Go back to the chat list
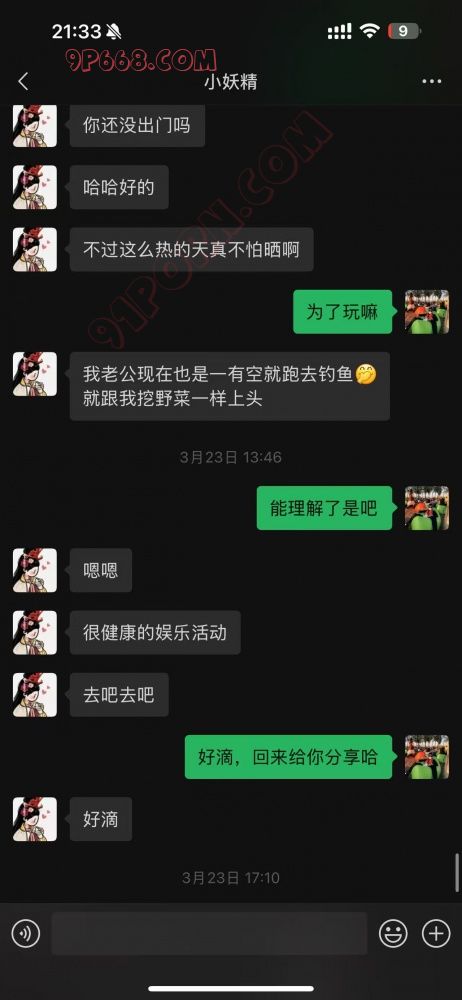 [x=23, y=82]
